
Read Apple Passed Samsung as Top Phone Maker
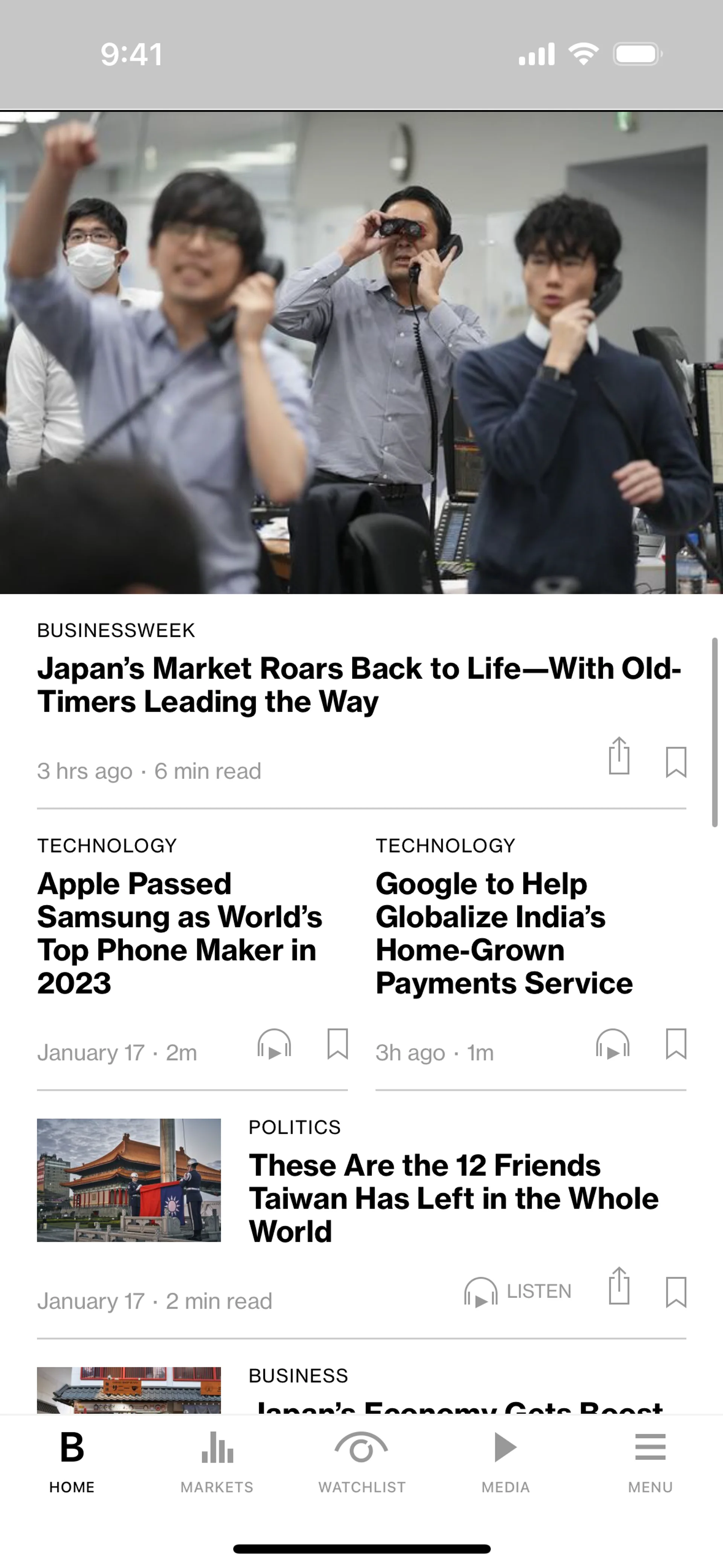(x=180, y=933)
